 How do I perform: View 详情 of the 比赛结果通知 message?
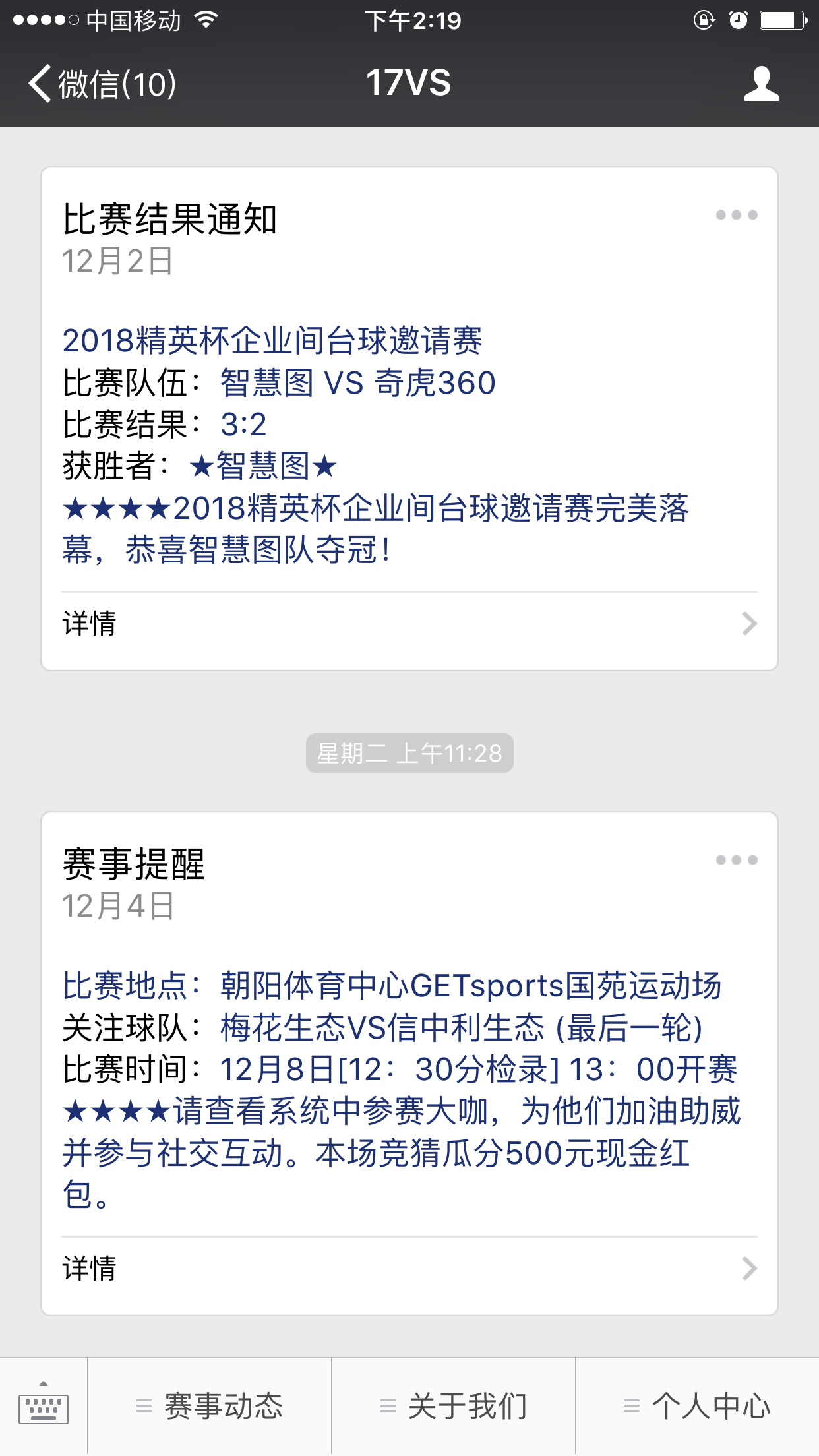click(409, 624)
